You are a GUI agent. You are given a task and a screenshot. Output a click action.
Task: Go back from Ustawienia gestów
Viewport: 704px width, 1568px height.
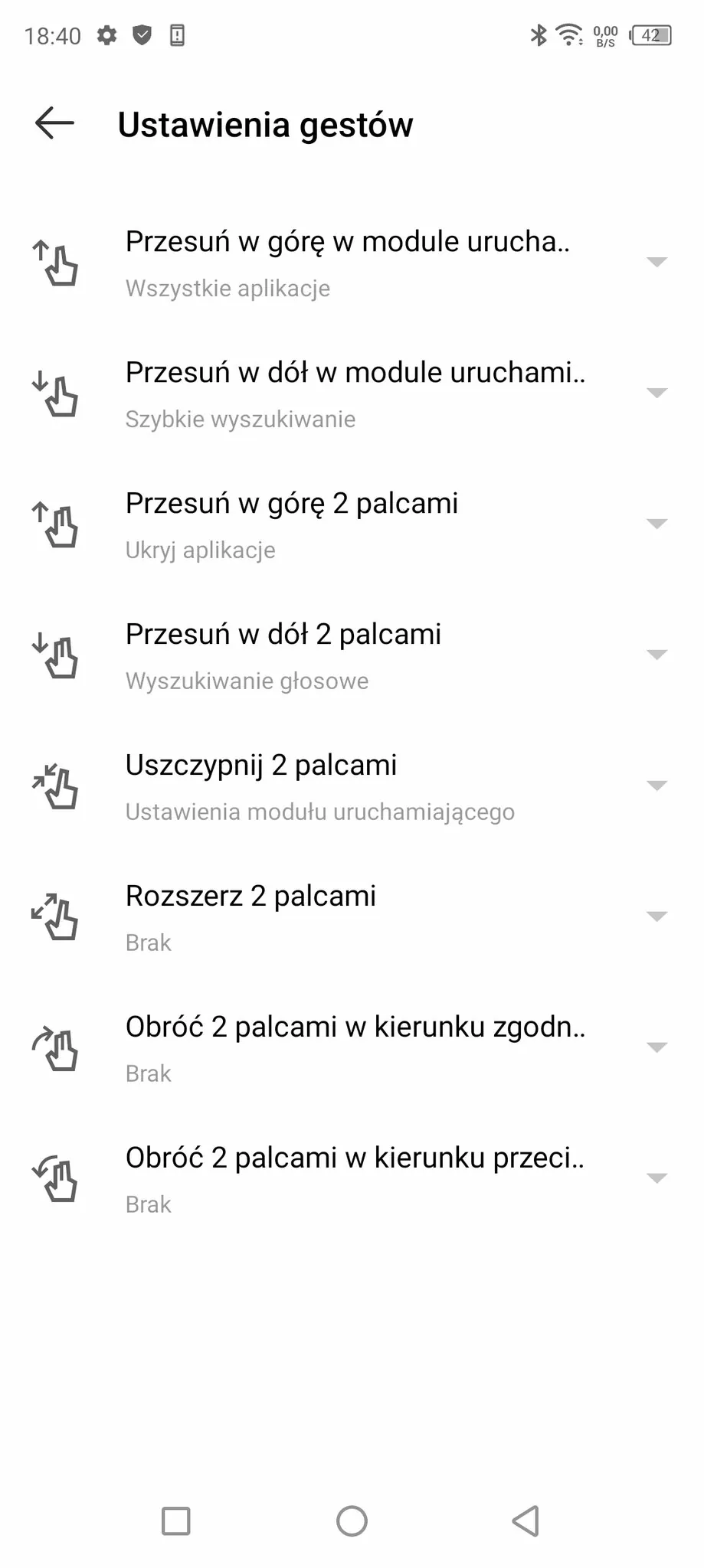click(x=54, y=123)
